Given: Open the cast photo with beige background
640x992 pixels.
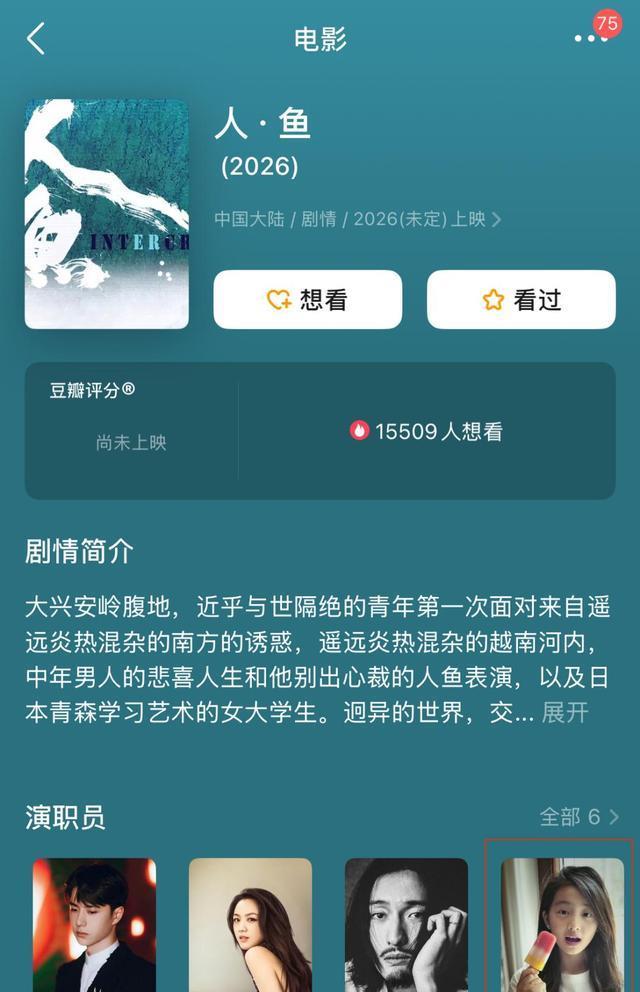Looking at the screenshot, I should pyautogui.click(x=250, y=924).
